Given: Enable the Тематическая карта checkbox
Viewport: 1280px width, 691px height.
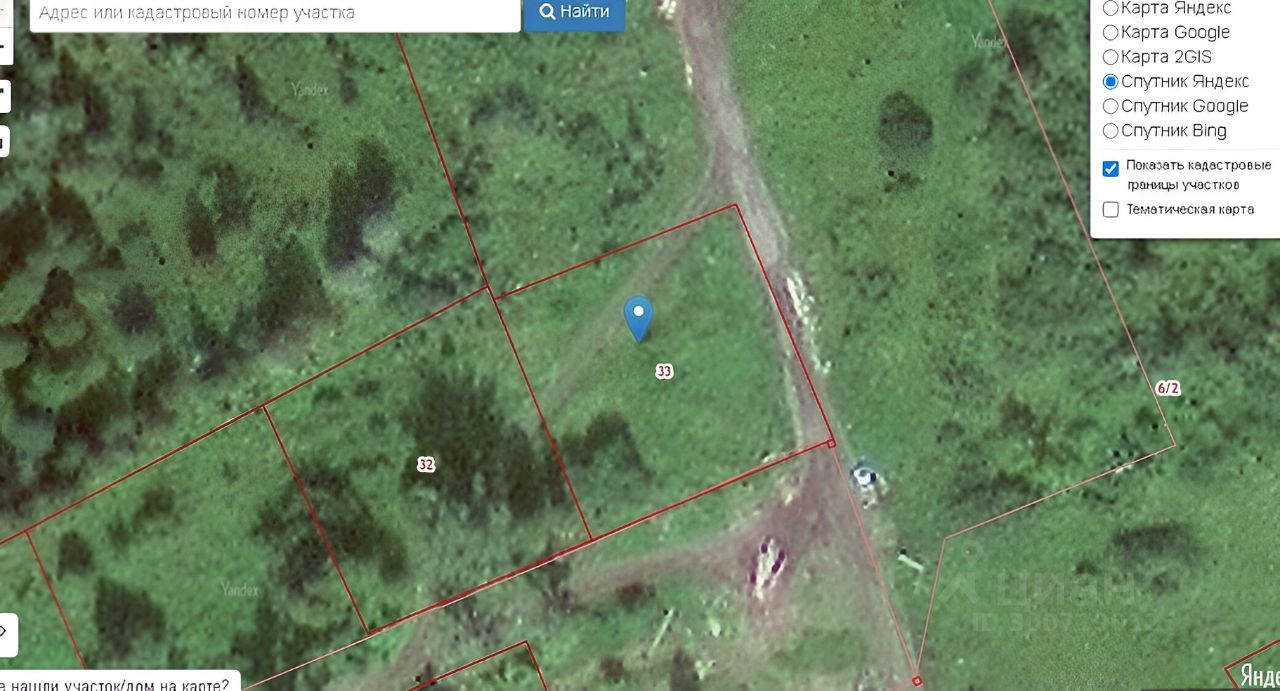Looking at the screenshot, I should coord(1110,209).
